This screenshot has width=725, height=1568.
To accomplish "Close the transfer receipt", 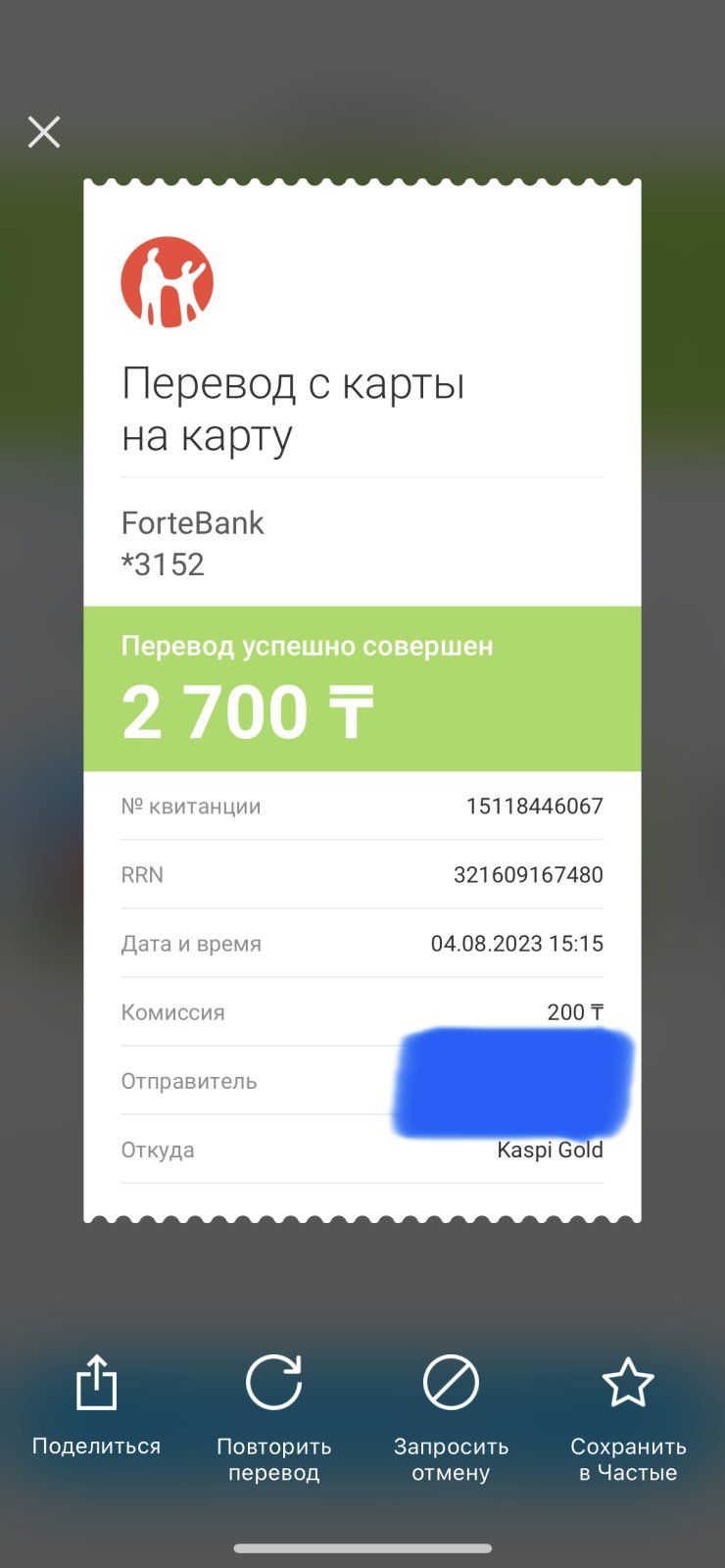I will 44,132.
